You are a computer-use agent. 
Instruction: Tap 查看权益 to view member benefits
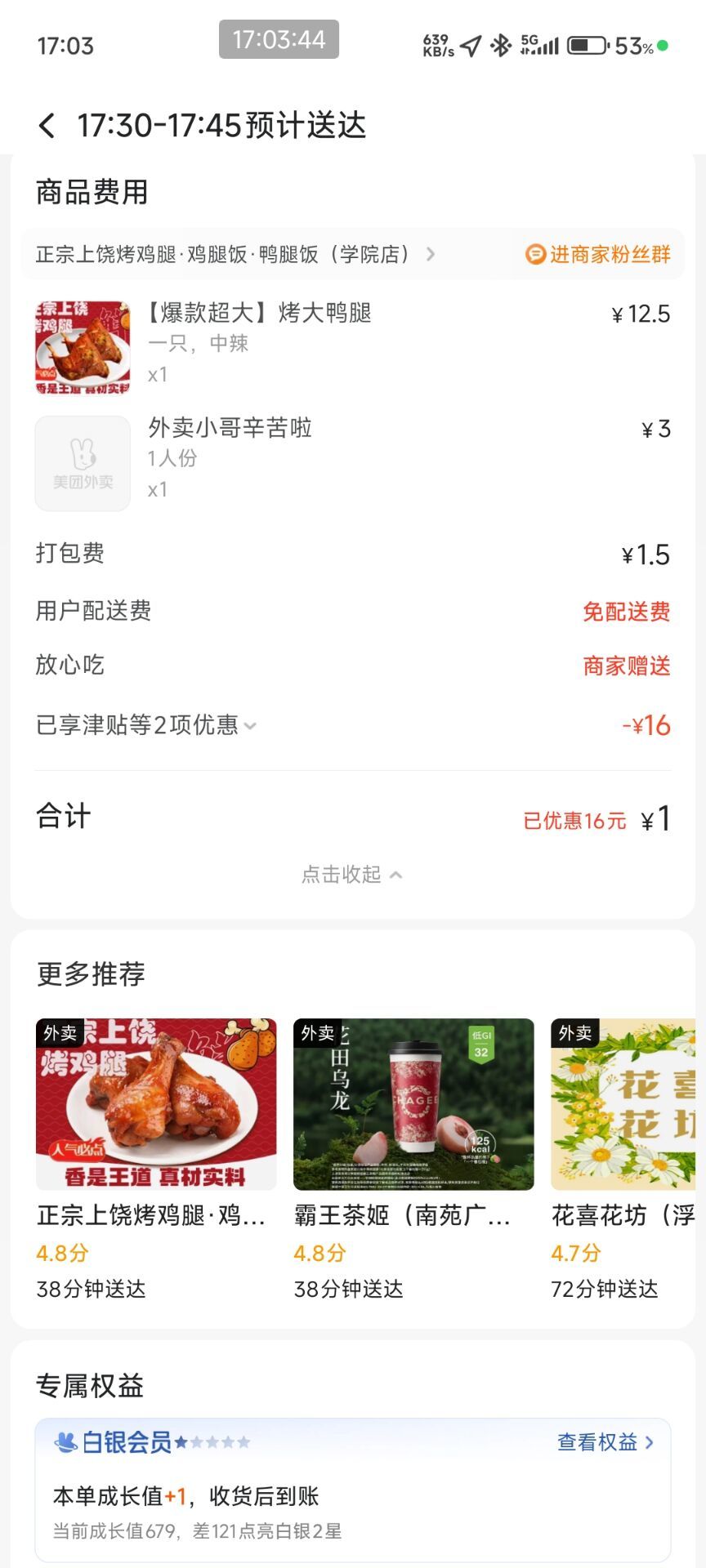pyautogui.click(x=605, y=1442)
